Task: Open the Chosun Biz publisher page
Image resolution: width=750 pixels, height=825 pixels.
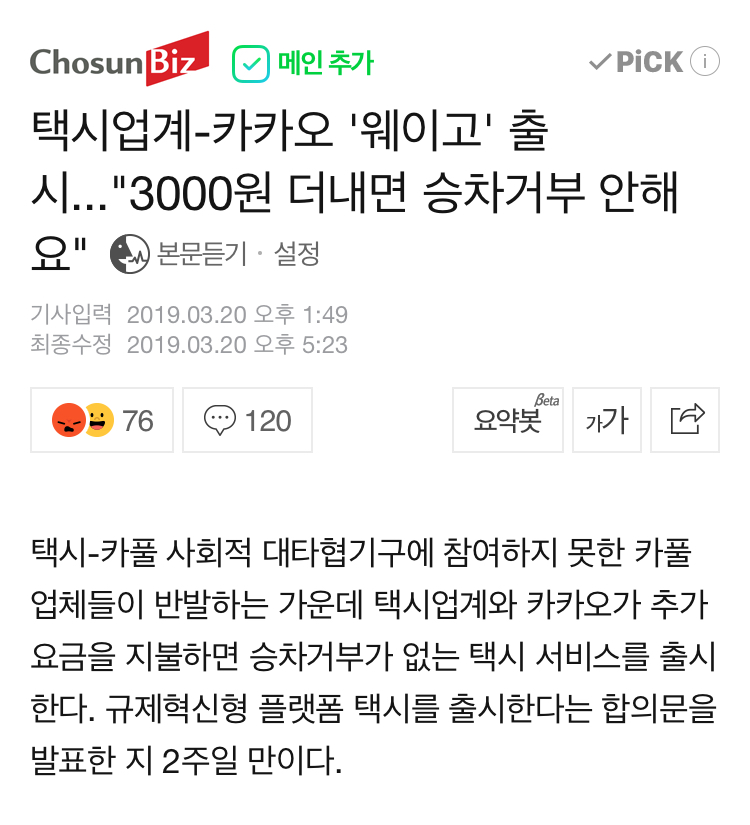Action: (x=120, y=62)
